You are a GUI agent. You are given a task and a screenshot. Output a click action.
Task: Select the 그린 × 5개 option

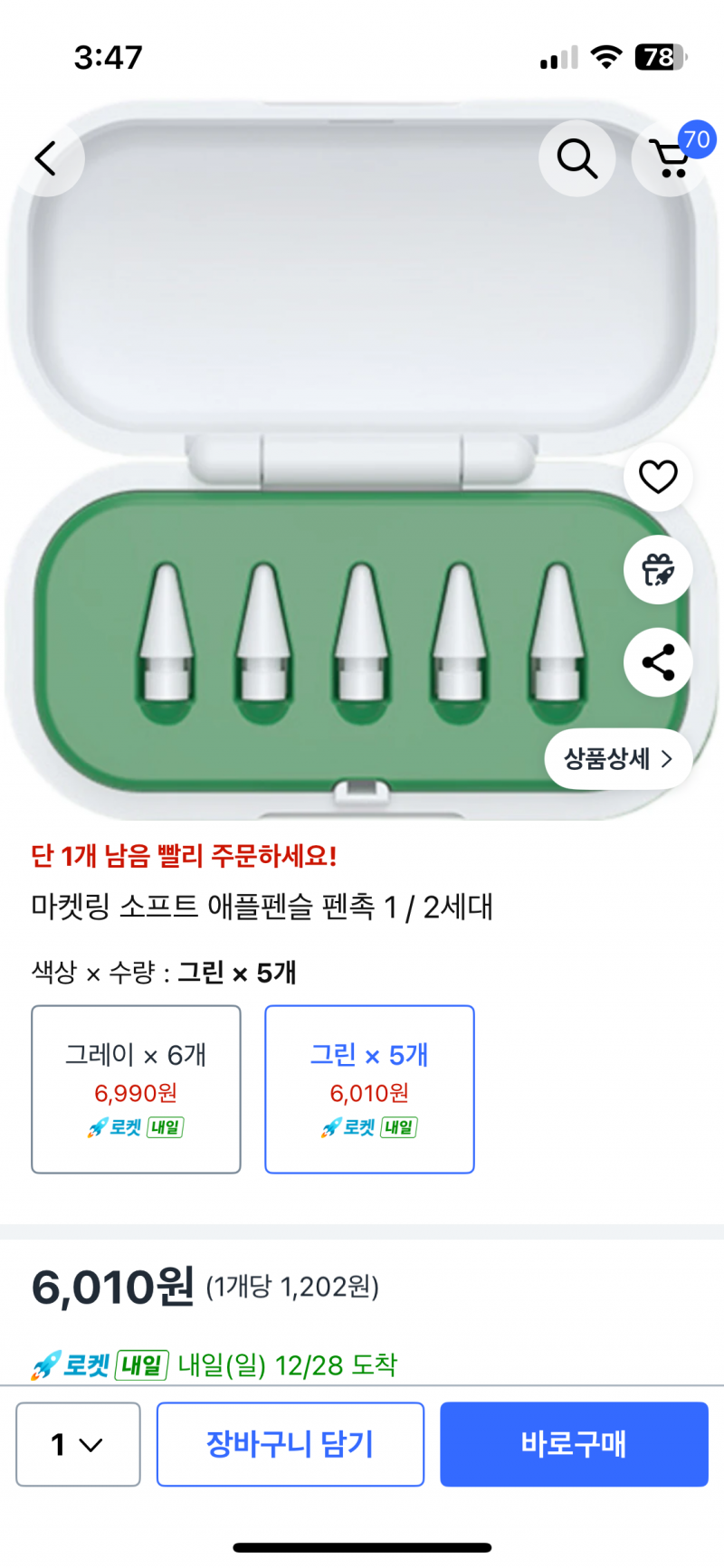coord(369,1088)
